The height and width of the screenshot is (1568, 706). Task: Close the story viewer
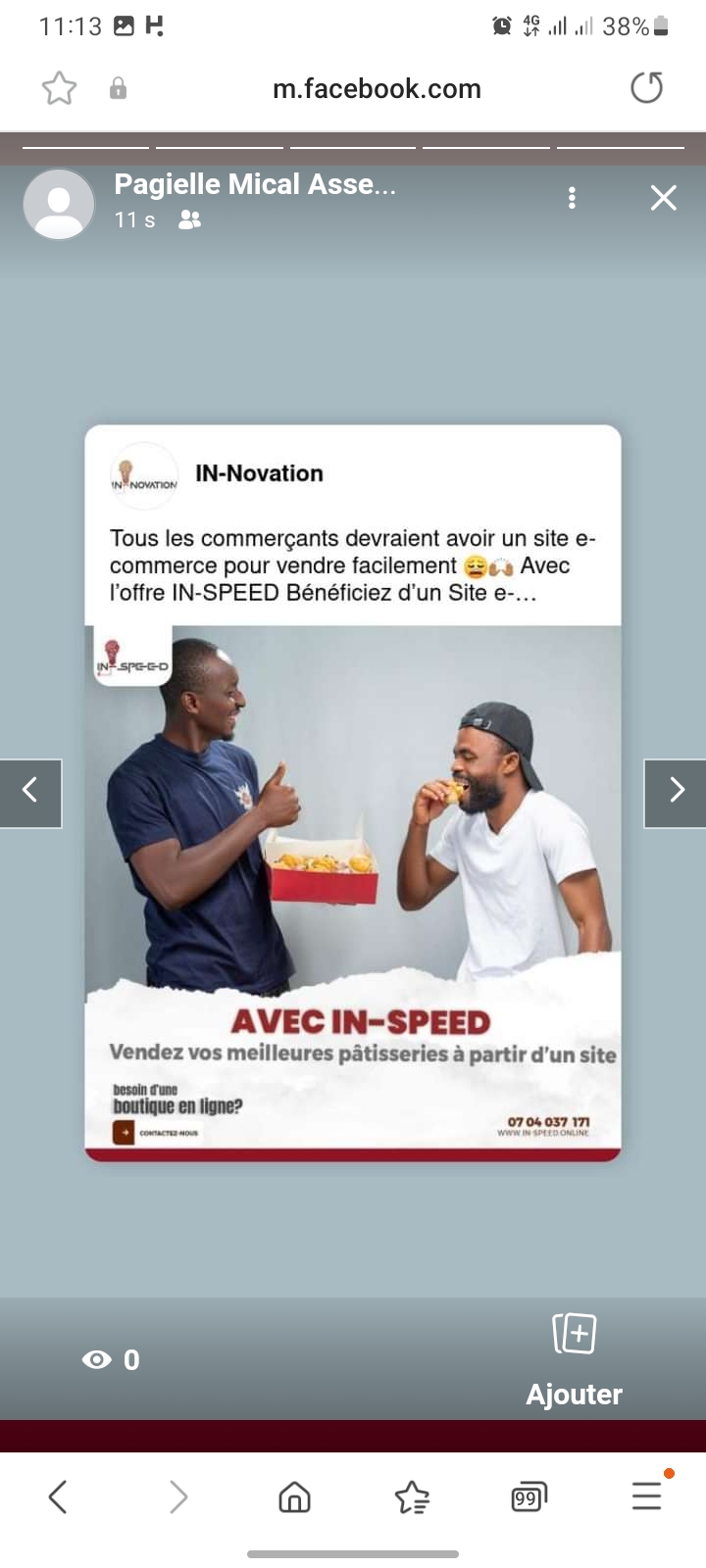point(664,198)
